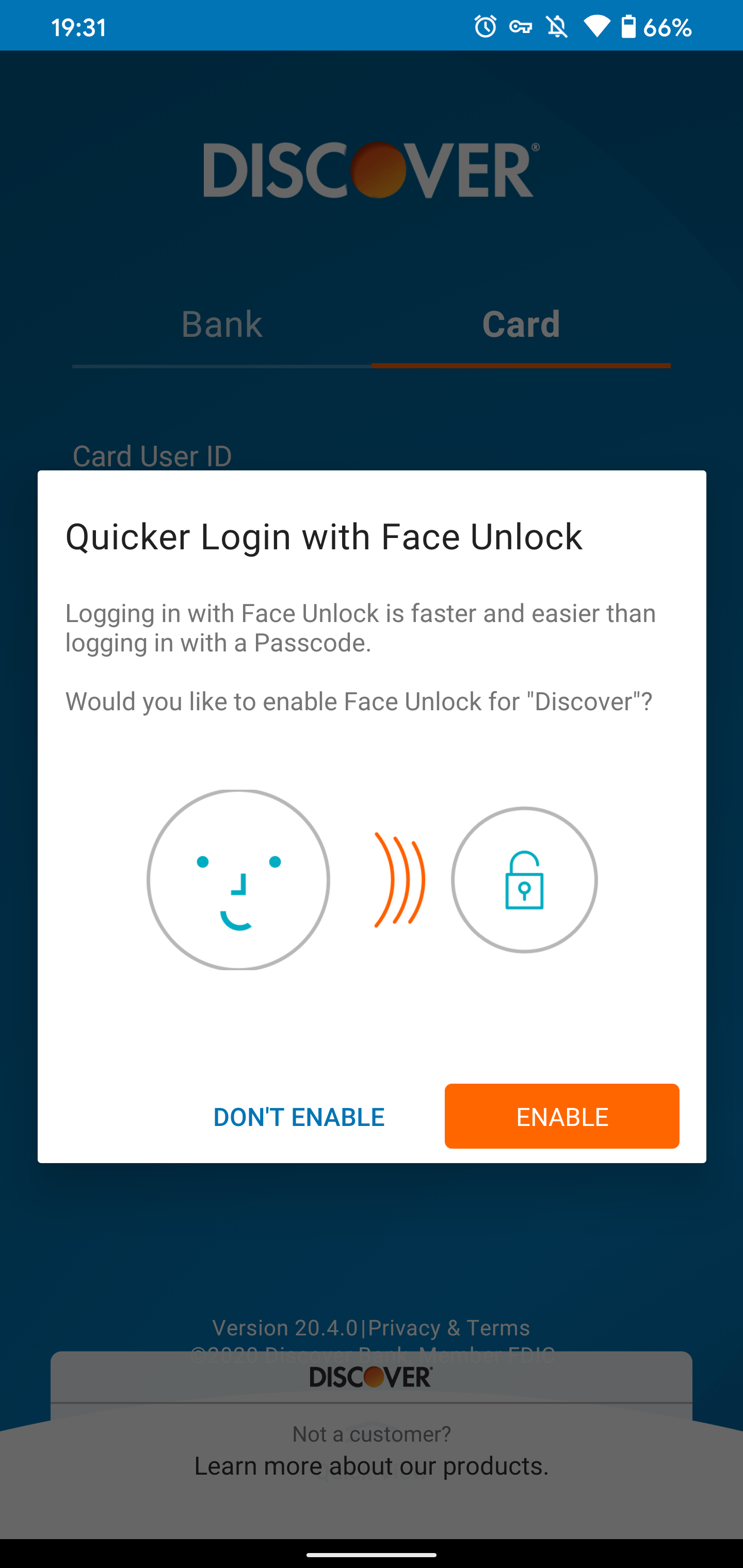Select the Card tab
The image size is (743, 1568).
pos(521,324)
